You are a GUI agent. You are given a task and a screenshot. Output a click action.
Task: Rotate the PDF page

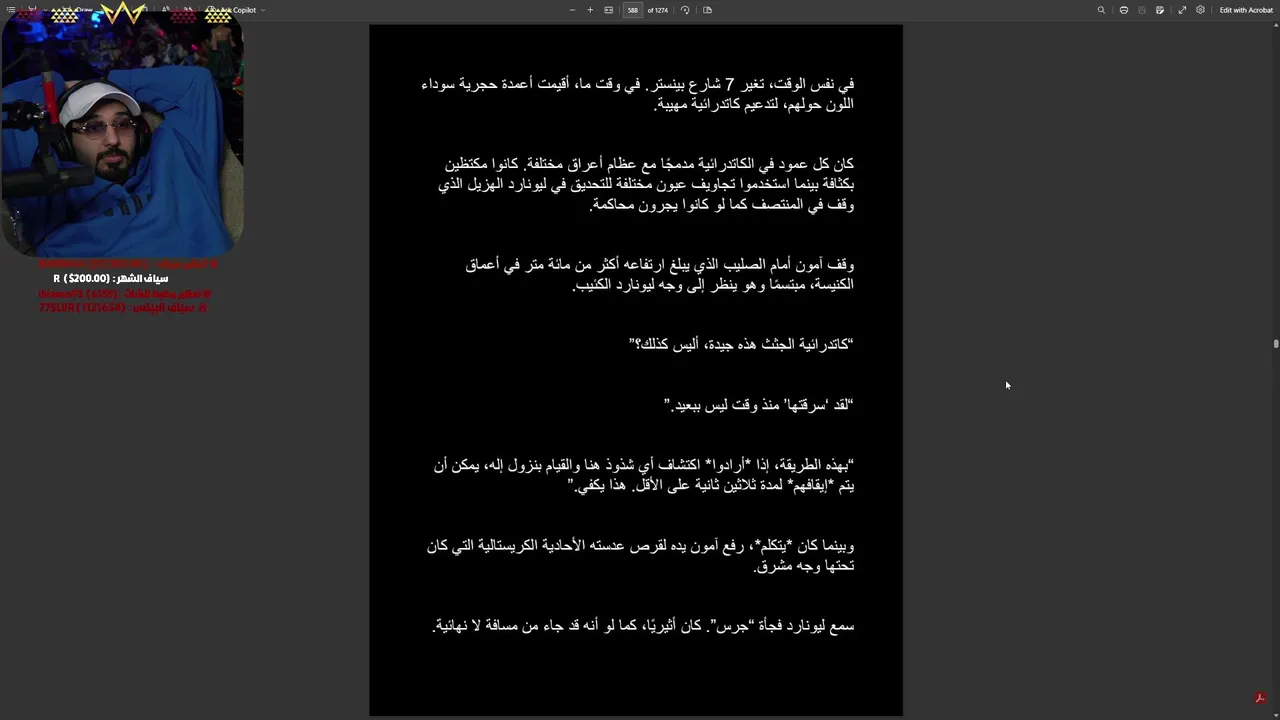coord(685,10)
